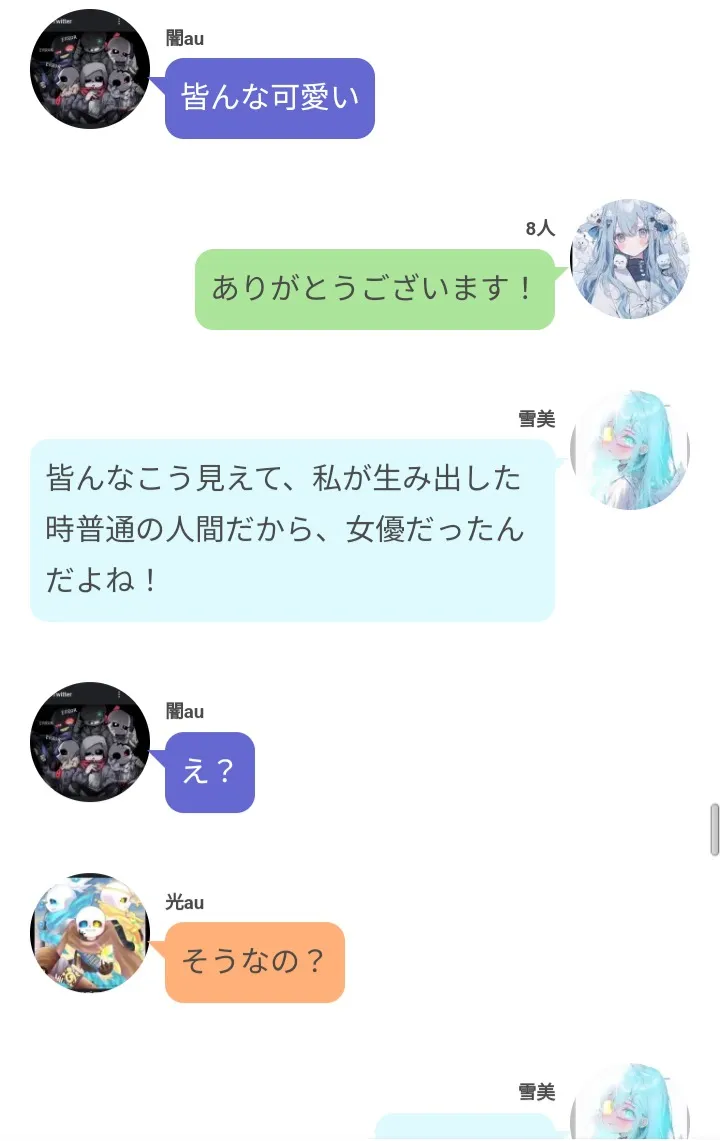Tap the scrollbar handle on the right edge
Screen dimensions: 720x1141
click(x=714, y=829)
